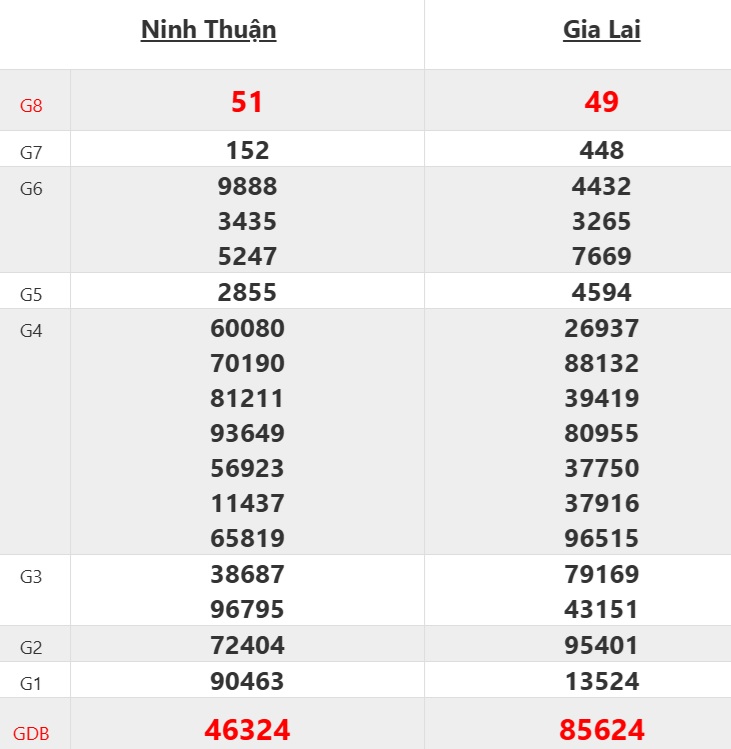Open the Gia Lai lottery results link
Viewport: 731px width, 749px height.
pos(601,30)
